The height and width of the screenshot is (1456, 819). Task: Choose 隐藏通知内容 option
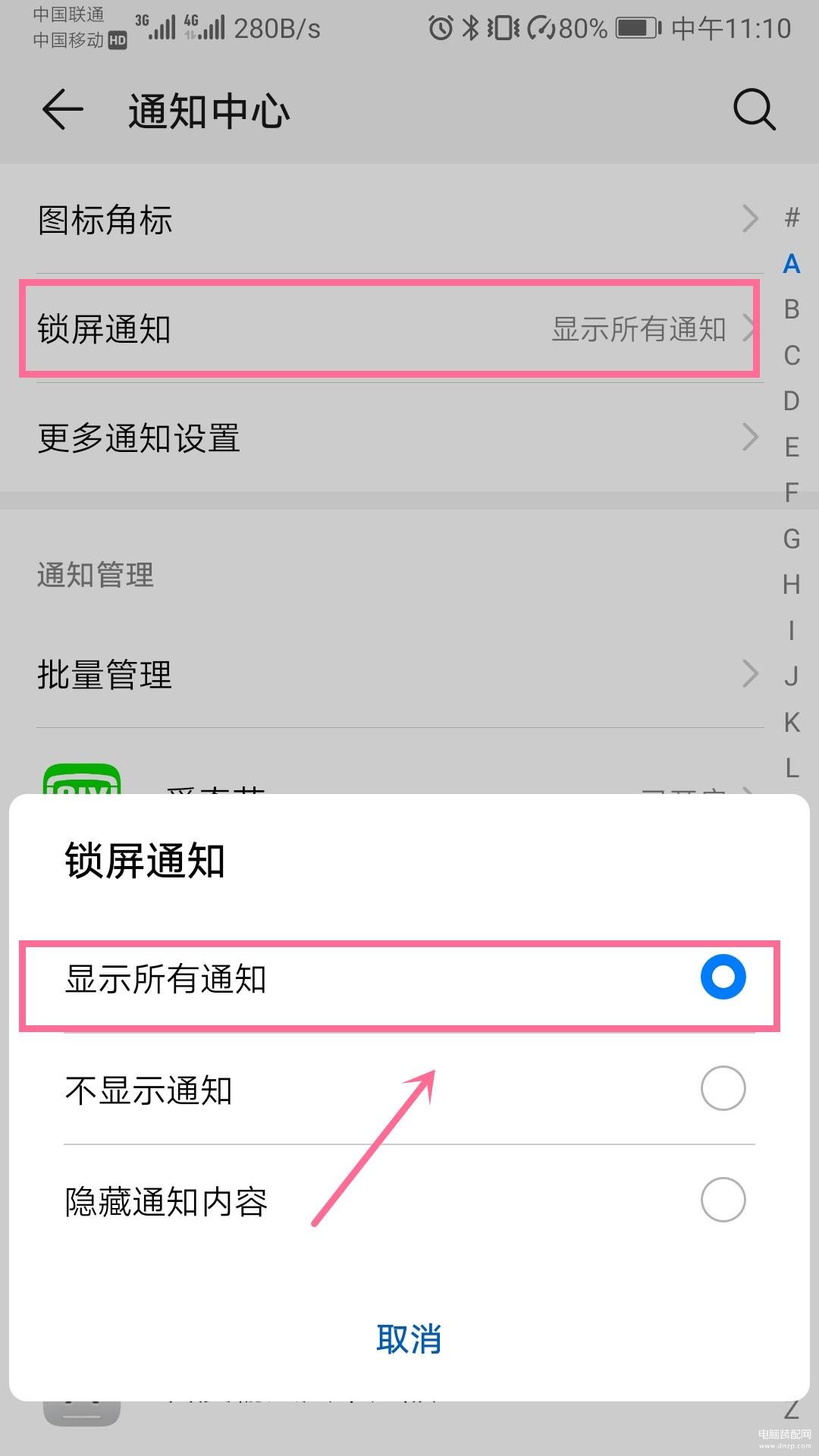409,1200
